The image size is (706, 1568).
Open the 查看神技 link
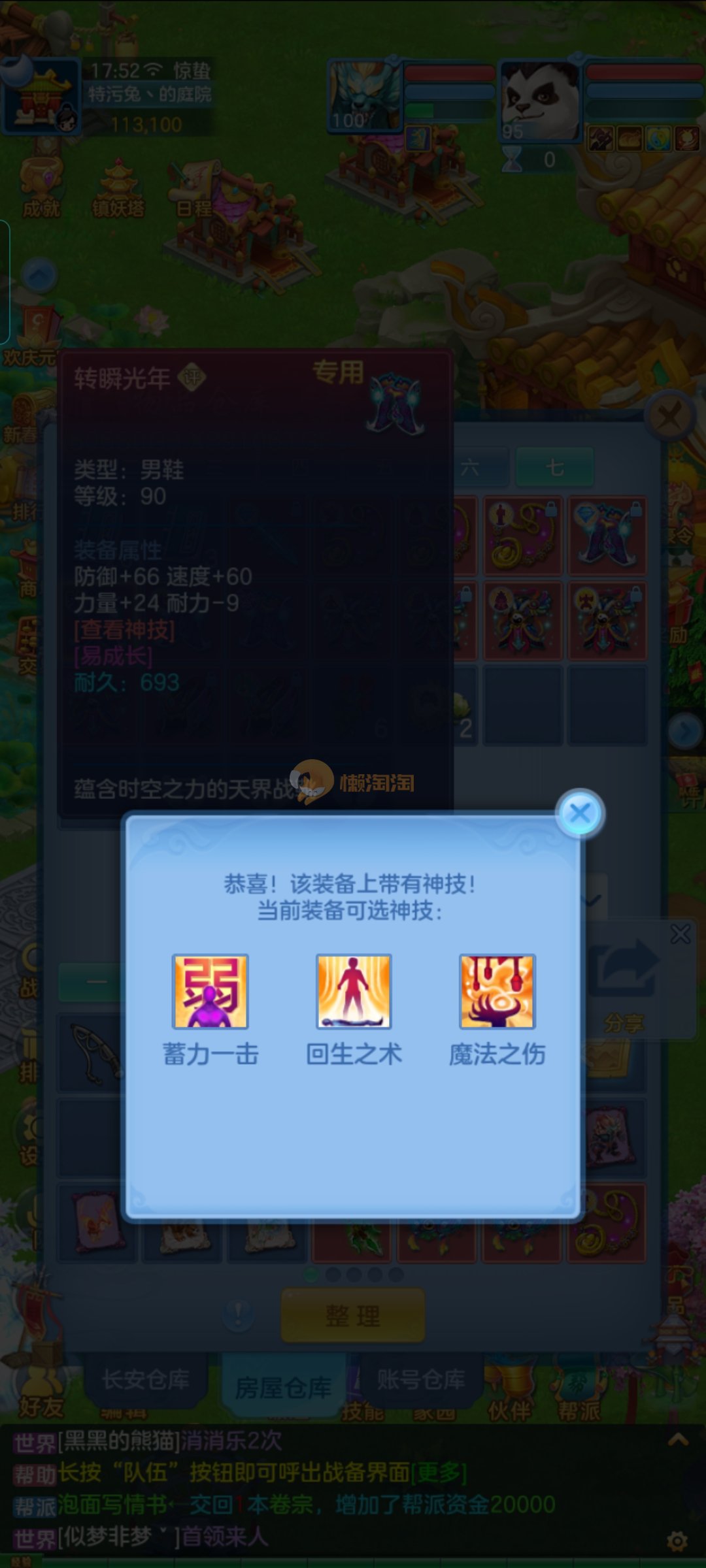point(124,630)
